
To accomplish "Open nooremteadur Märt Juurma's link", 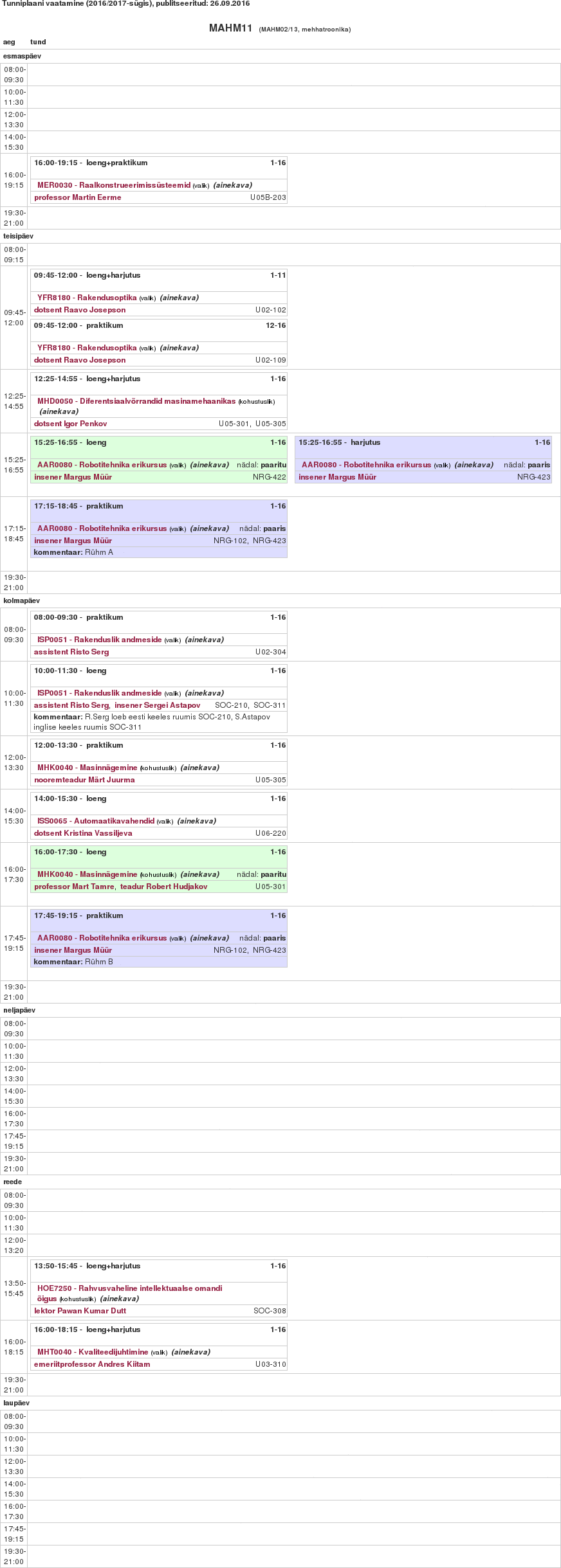I will pos(84,780).
